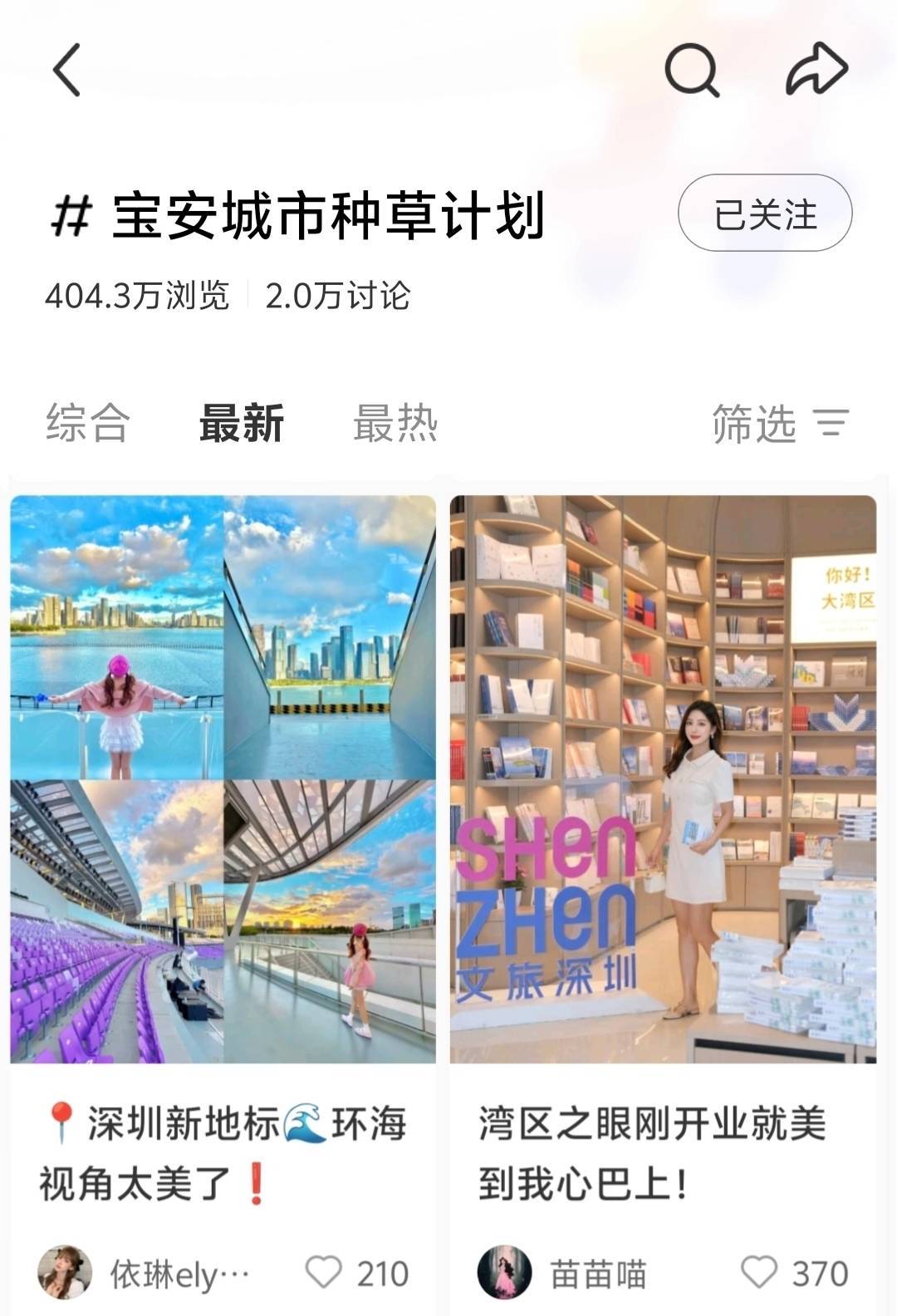
Task: Share this topic page
Action: point(816,70)
